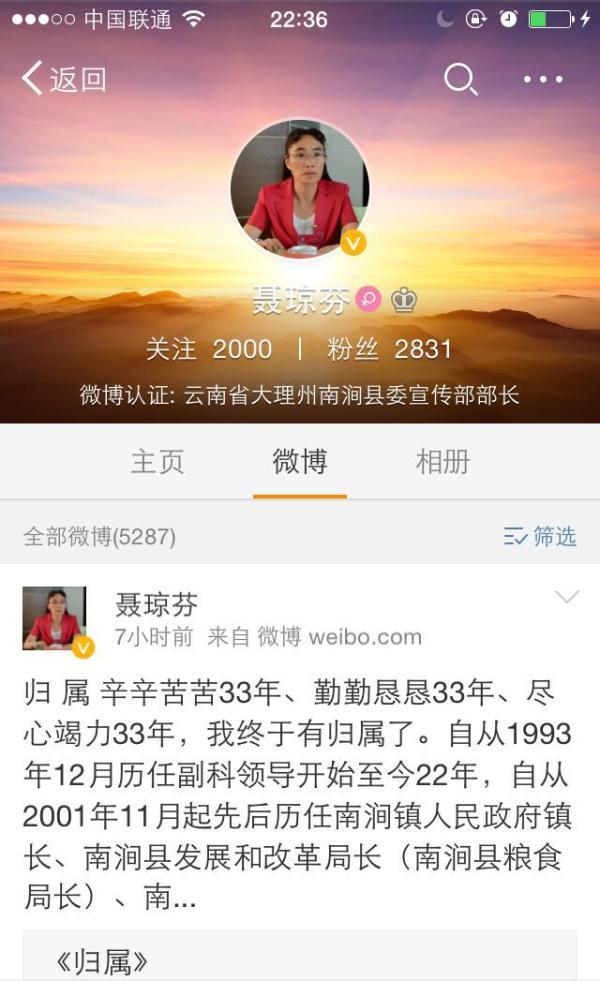
Task: Open the 《归属》 attached article card
Action: [x=300, y=958]
